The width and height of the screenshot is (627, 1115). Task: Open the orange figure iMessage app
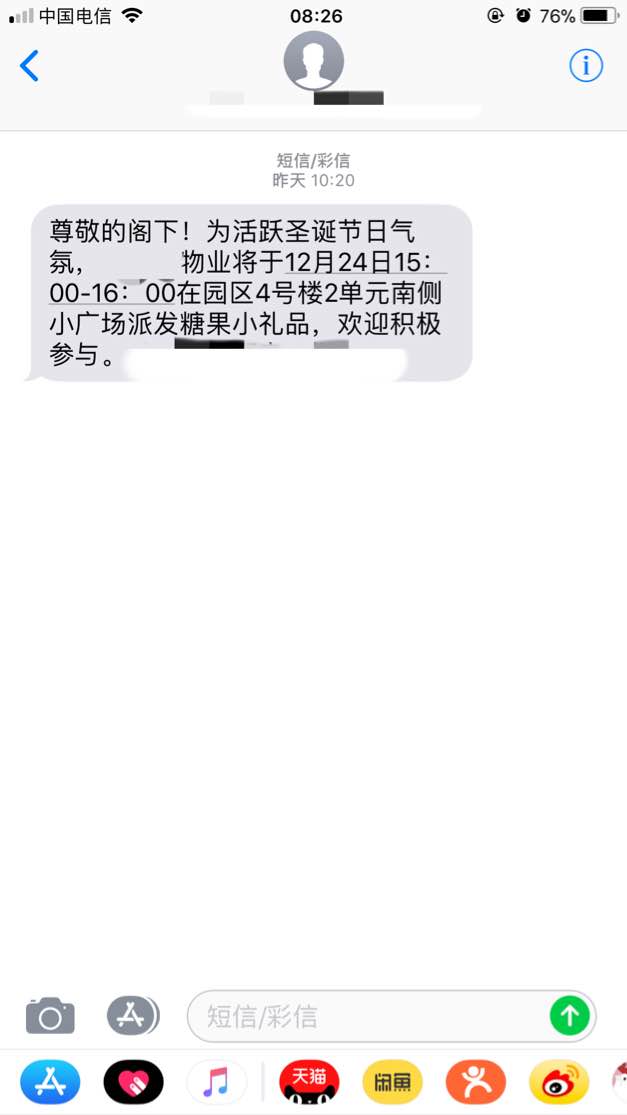[475, 1082]
